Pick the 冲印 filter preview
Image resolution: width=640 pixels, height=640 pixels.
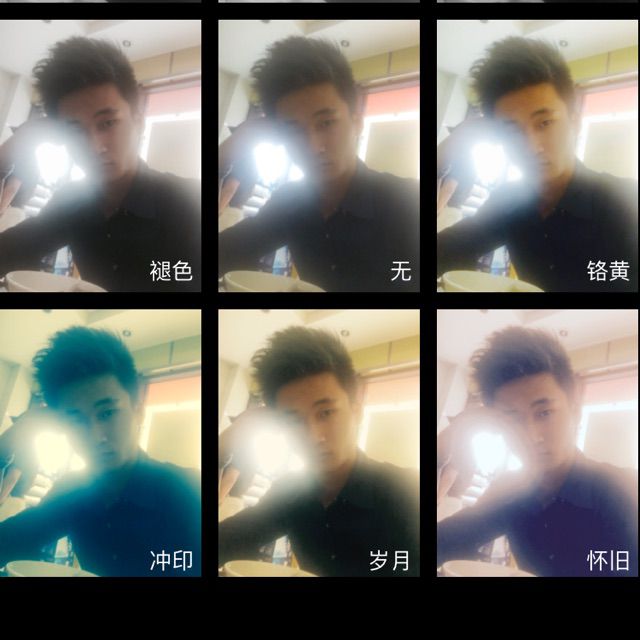tap(100, 443)
